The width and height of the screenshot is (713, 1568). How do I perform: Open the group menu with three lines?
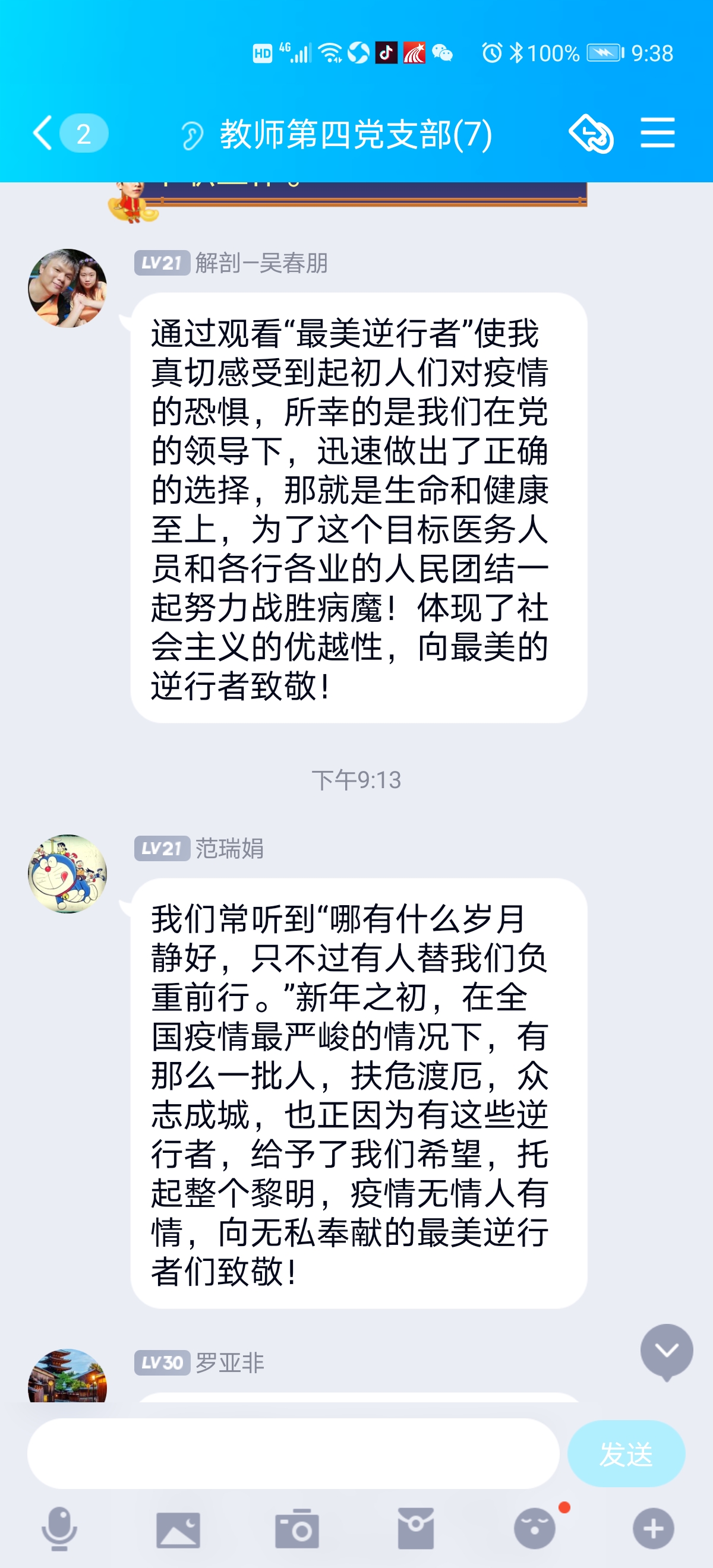coord(658,132)
